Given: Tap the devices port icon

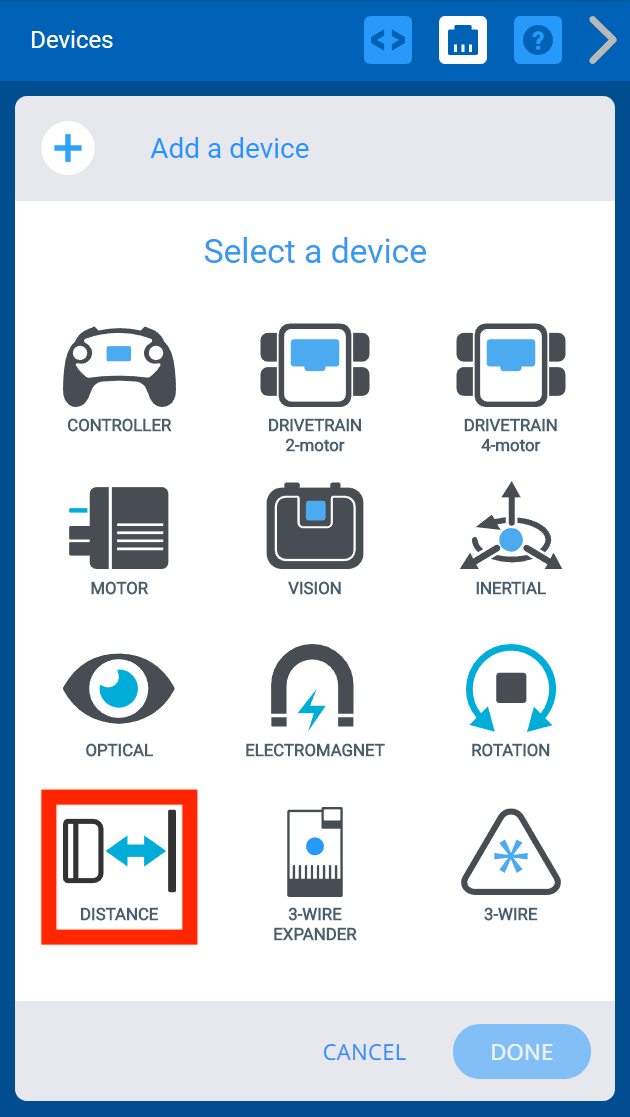Looking at the screenshot, I should [x=463, y=40].
